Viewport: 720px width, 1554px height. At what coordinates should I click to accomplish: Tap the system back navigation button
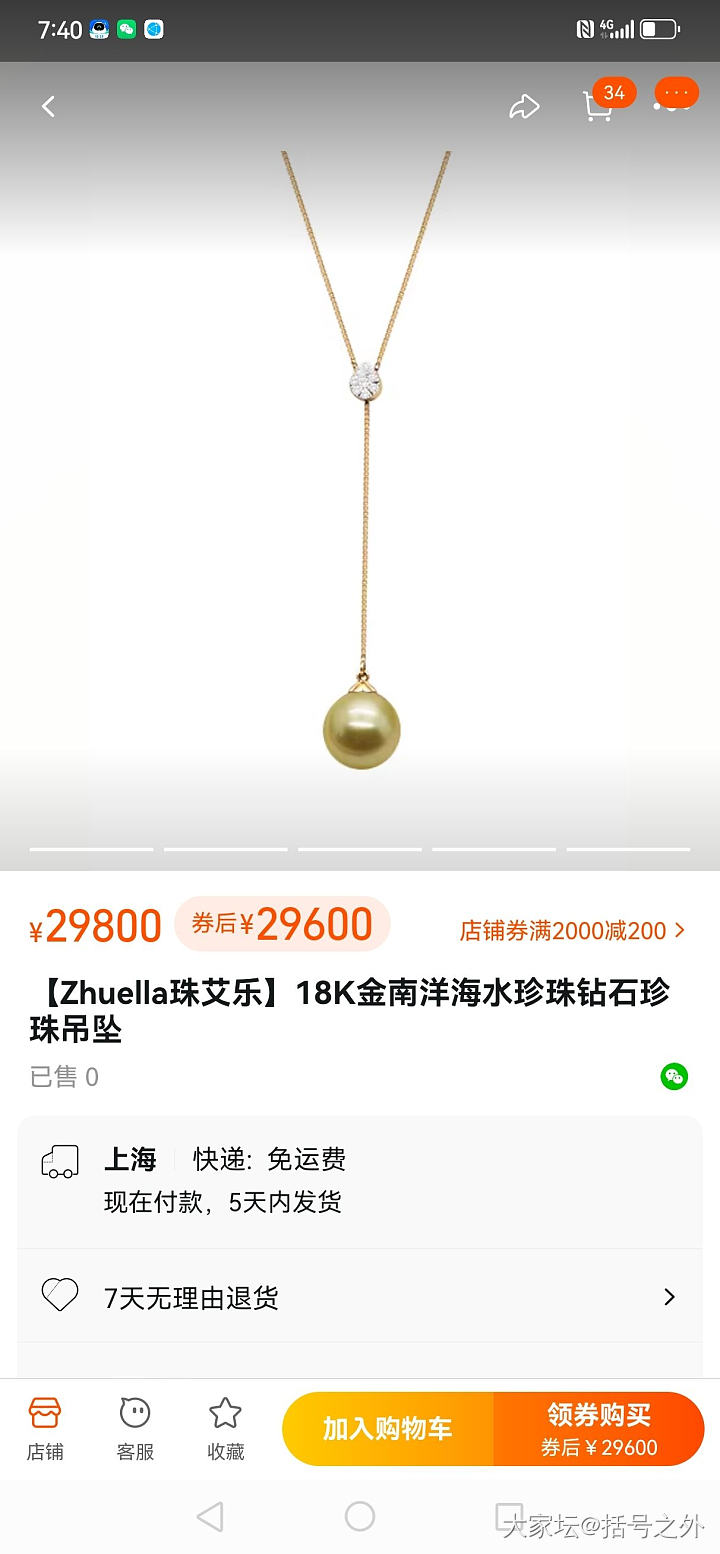pyautogui.click(x=209, y=1517)
